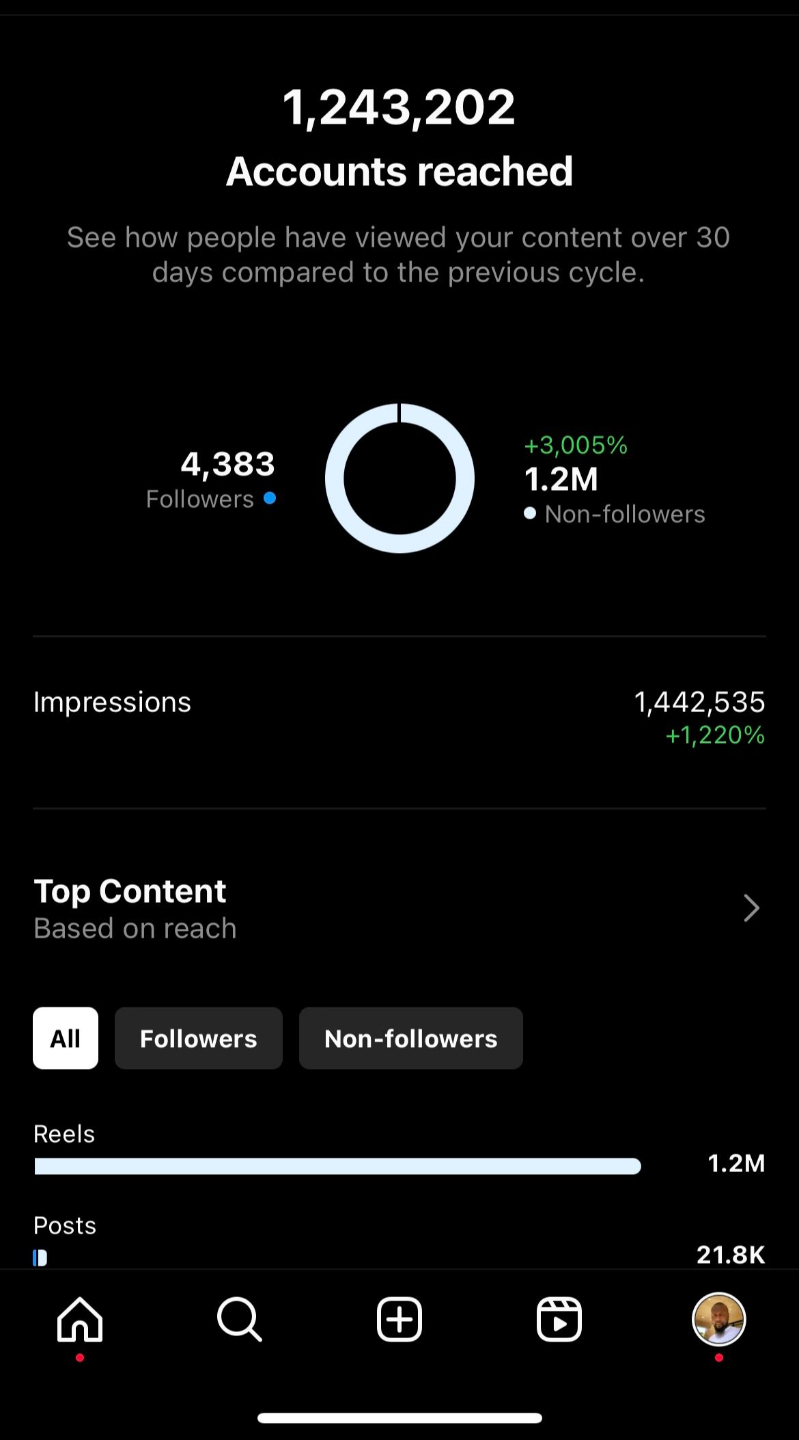Go to the Home feed tab
Screen dimensions: 799x1440
pos(80,1320)
